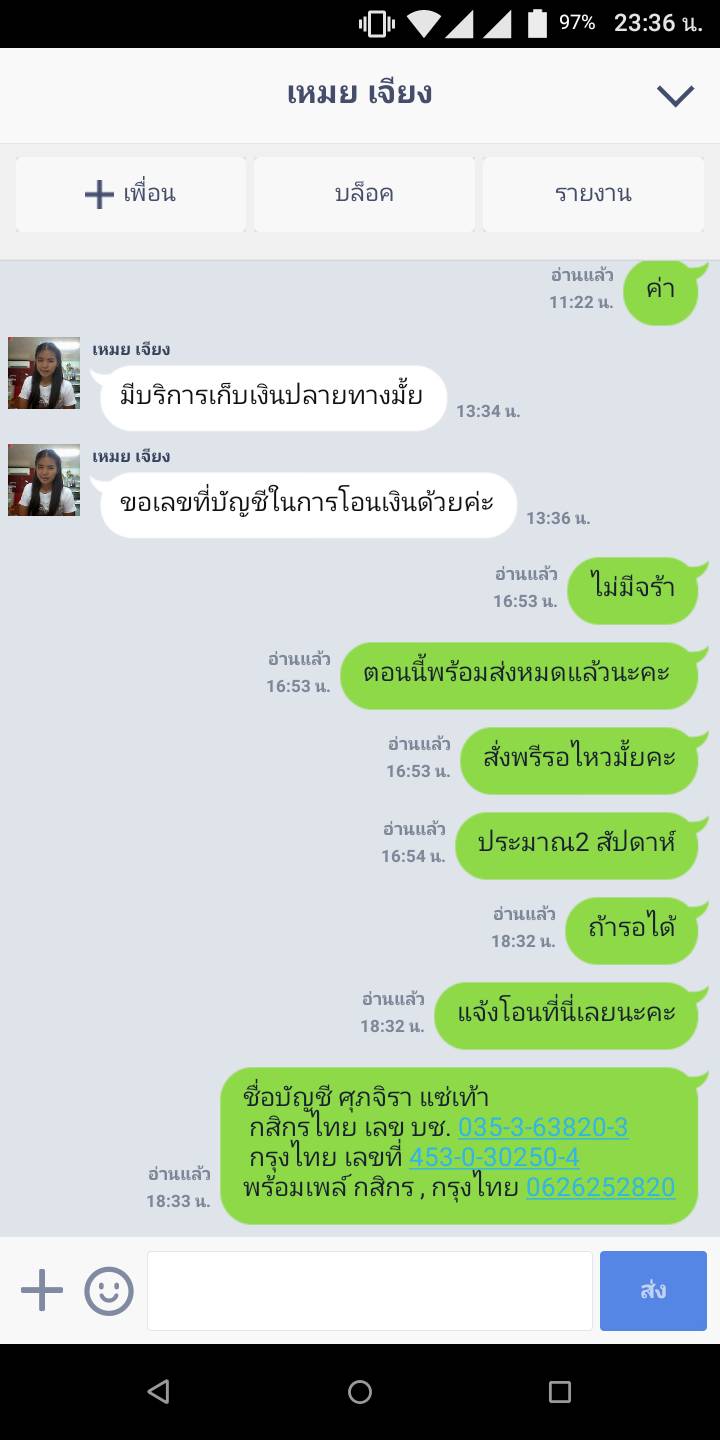Go back using system navigation bar
The width and height of the screenshot is (720, 1440).
(x=158, y=1391)
